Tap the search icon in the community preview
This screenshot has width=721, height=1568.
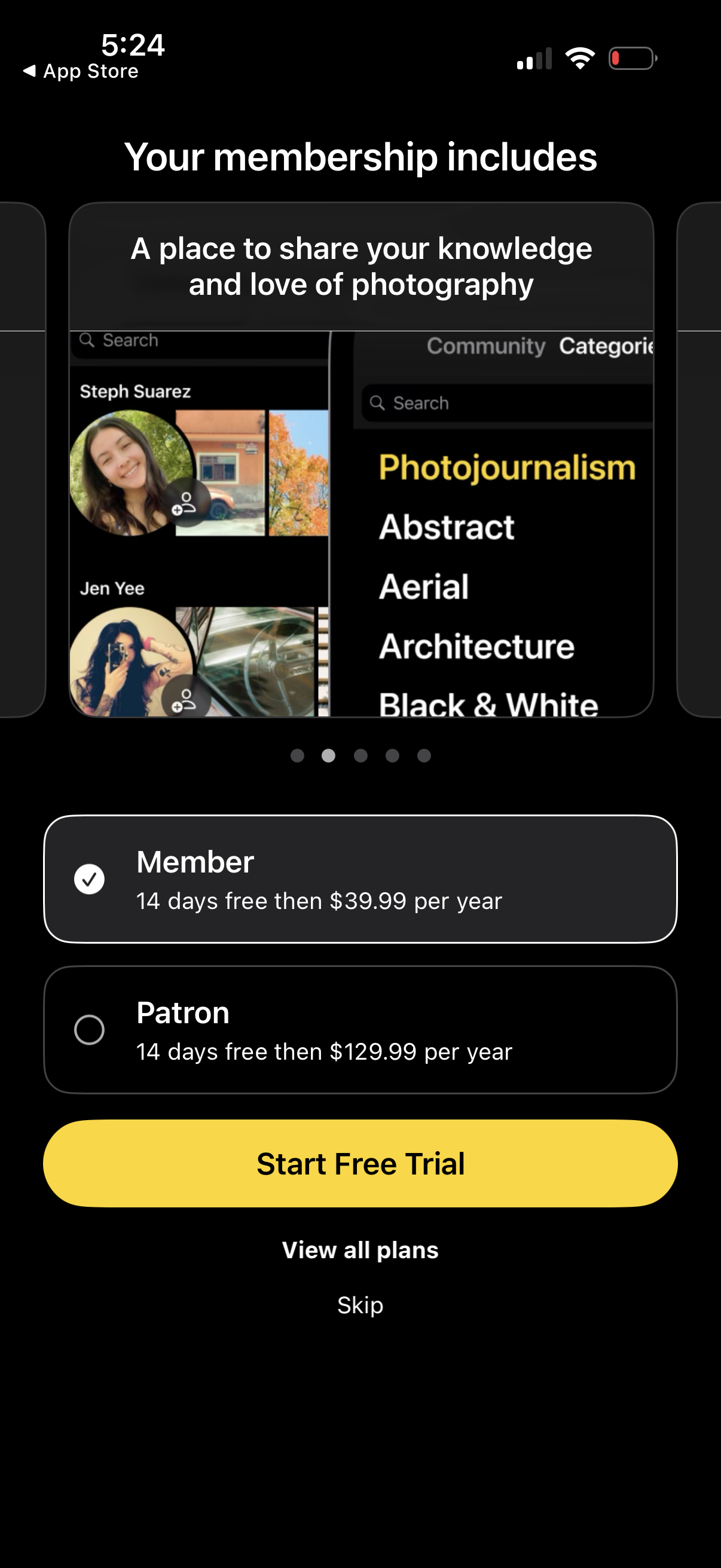(x=88, y=340)
